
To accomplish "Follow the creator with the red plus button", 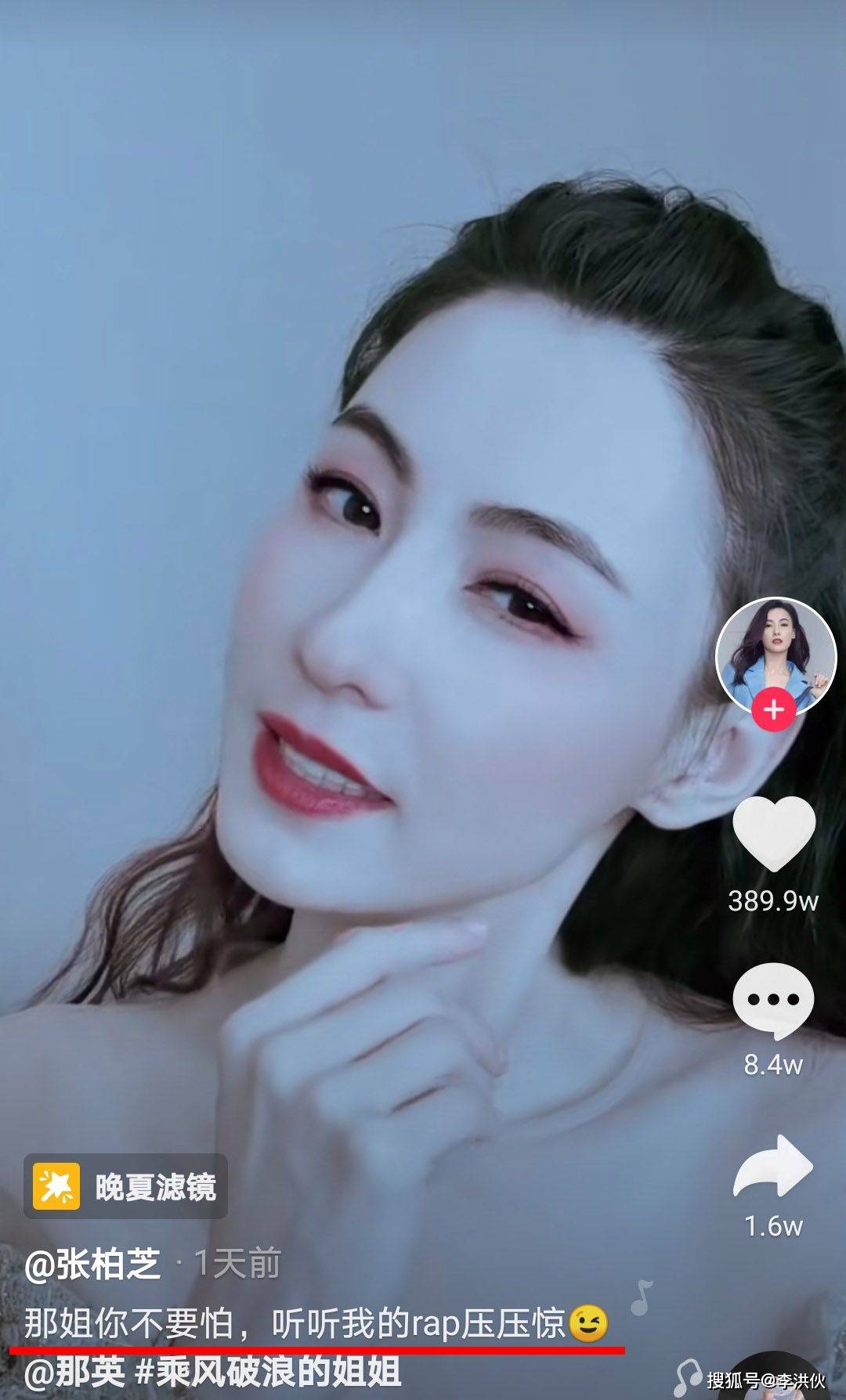I will [x=774, y=710].
